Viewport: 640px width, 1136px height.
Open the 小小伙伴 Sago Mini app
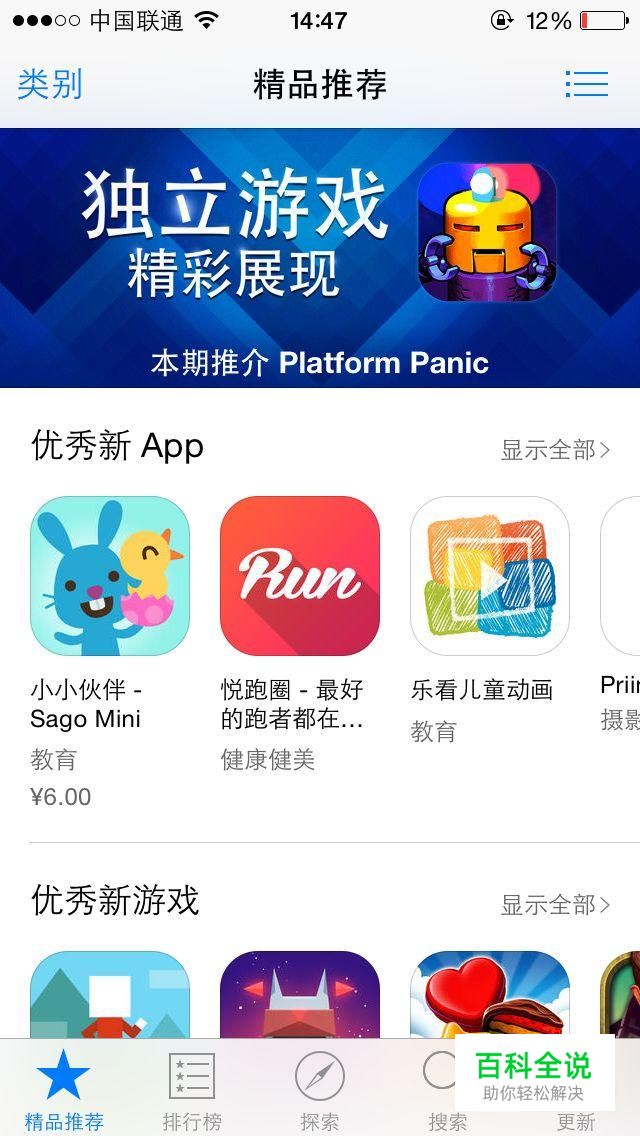tap(109, 575)
